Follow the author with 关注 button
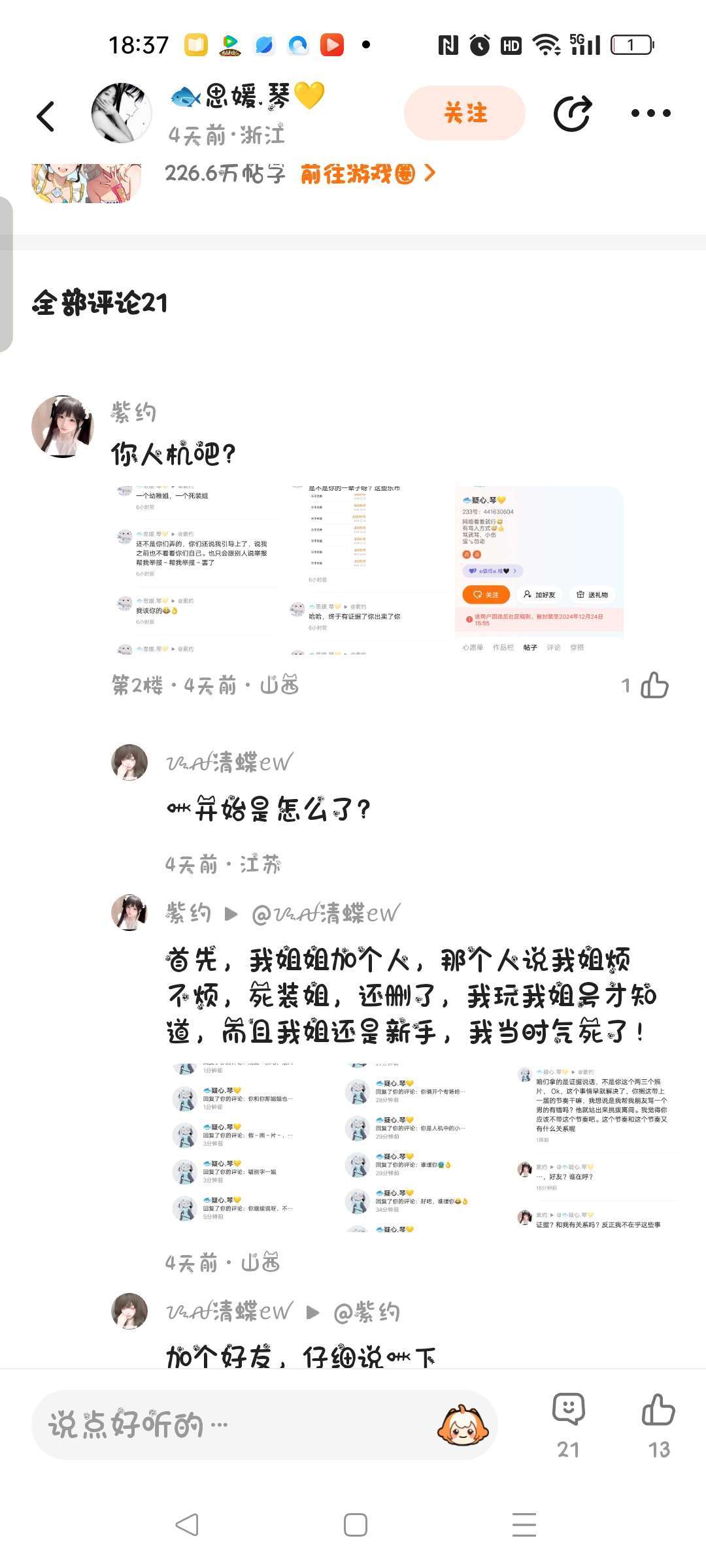This screenshot has width=706, height=1568. coord(465,113)
